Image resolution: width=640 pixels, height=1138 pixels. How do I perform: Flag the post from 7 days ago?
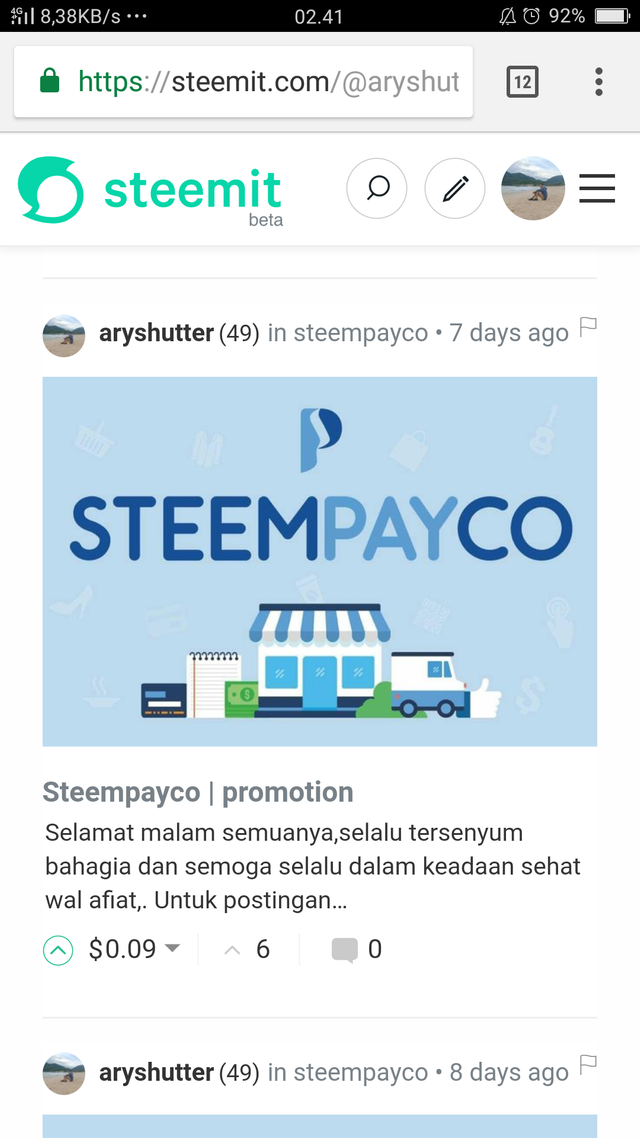pyautogui.click(x=588, y=328)
